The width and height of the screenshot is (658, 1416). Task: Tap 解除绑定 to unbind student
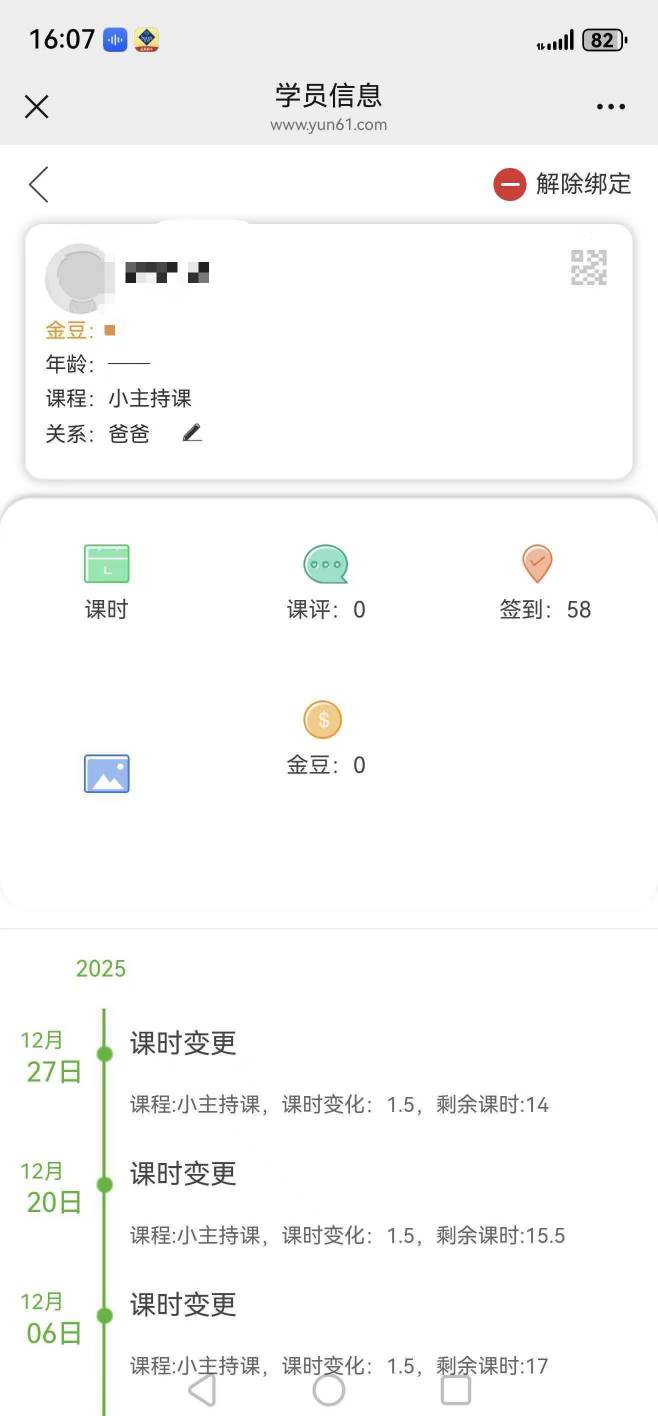click(563, 184)
